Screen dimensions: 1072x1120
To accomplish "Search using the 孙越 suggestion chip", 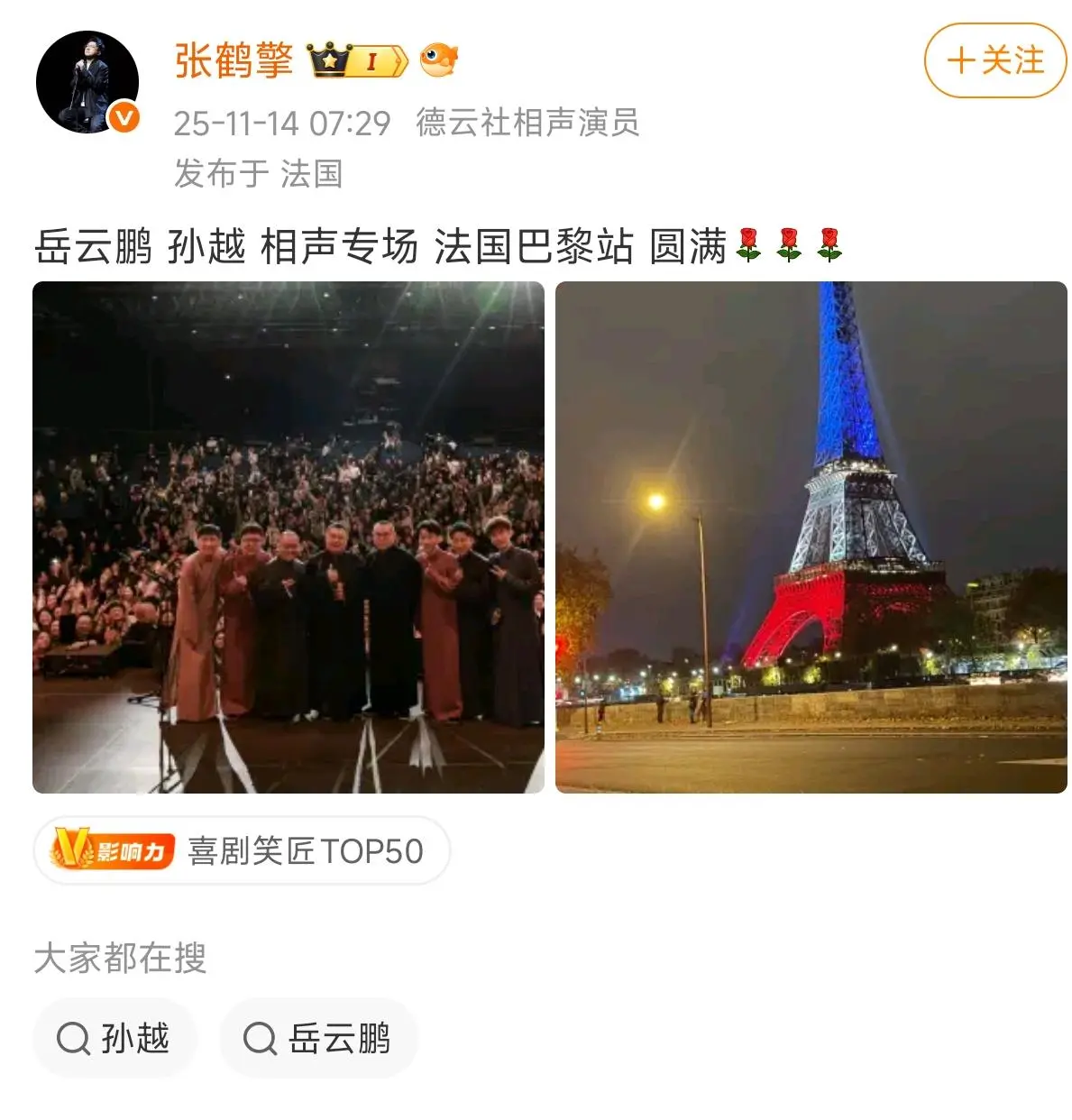I will tap(114, 1039).
